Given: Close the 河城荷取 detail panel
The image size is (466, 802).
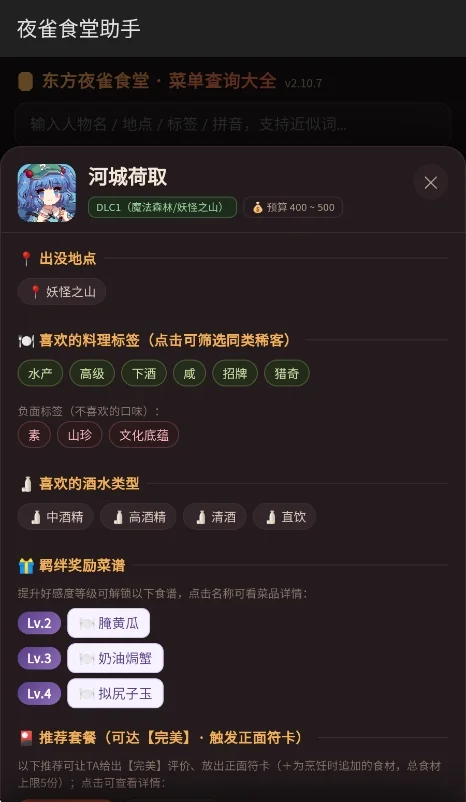Looking at the screenshot, I should click(430, 182).
